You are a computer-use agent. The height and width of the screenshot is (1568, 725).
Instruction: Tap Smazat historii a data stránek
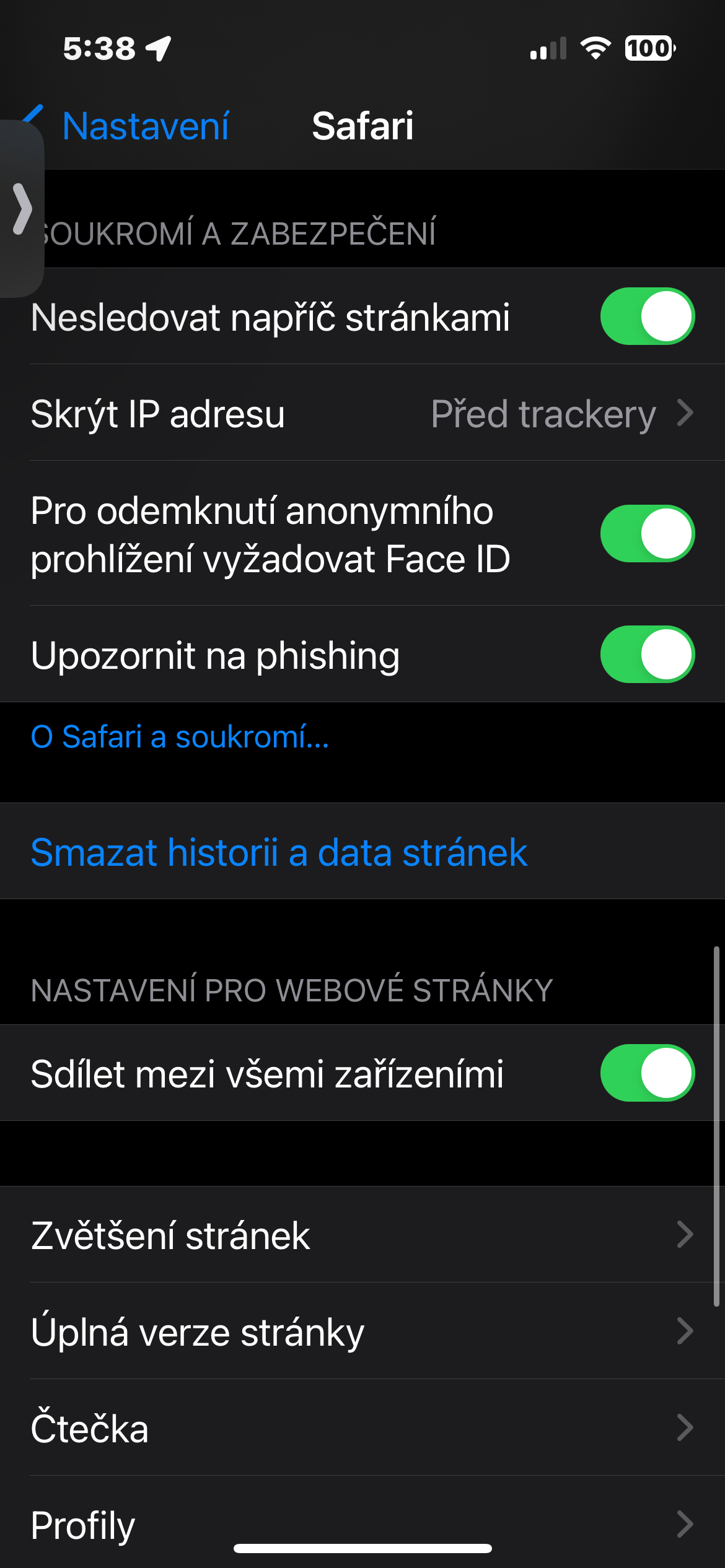click(279, 852)
